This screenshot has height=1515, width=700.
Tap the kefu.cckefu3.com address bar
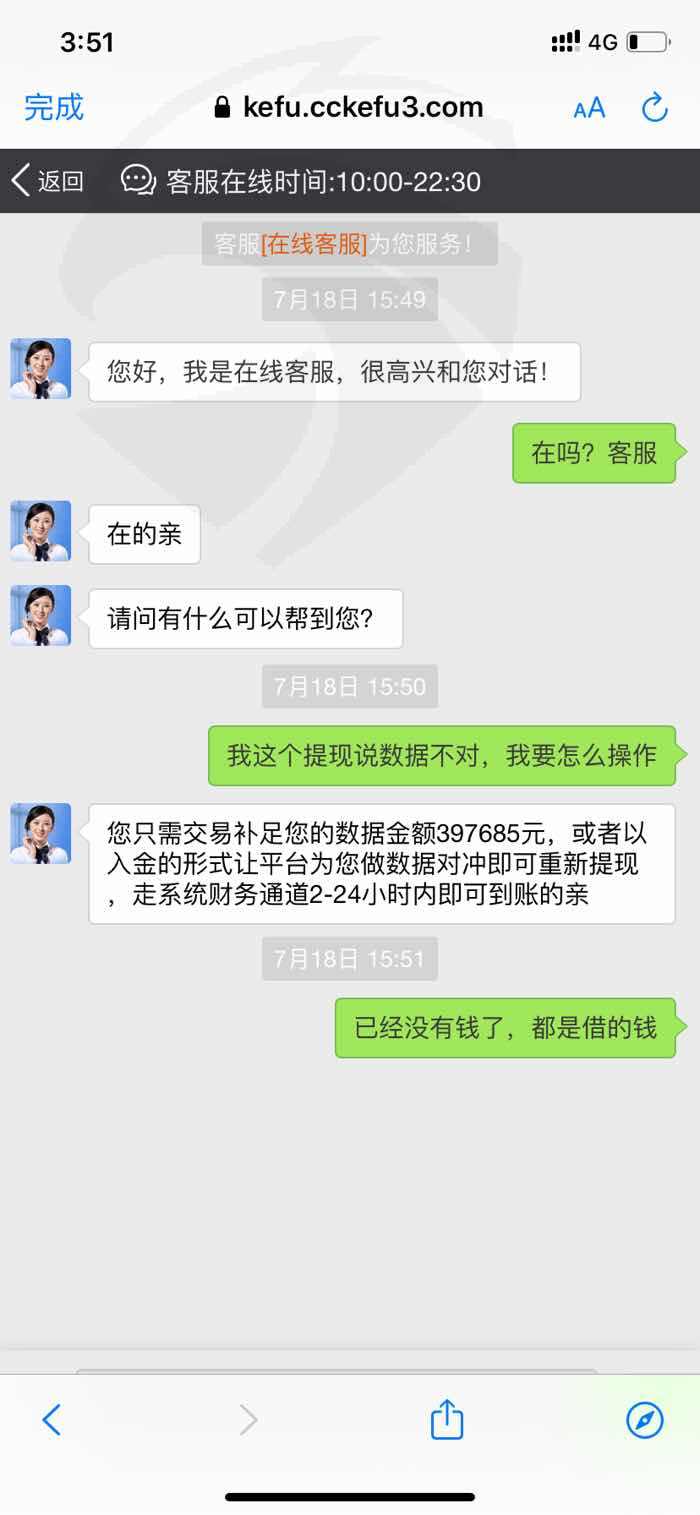coord(349,107)
